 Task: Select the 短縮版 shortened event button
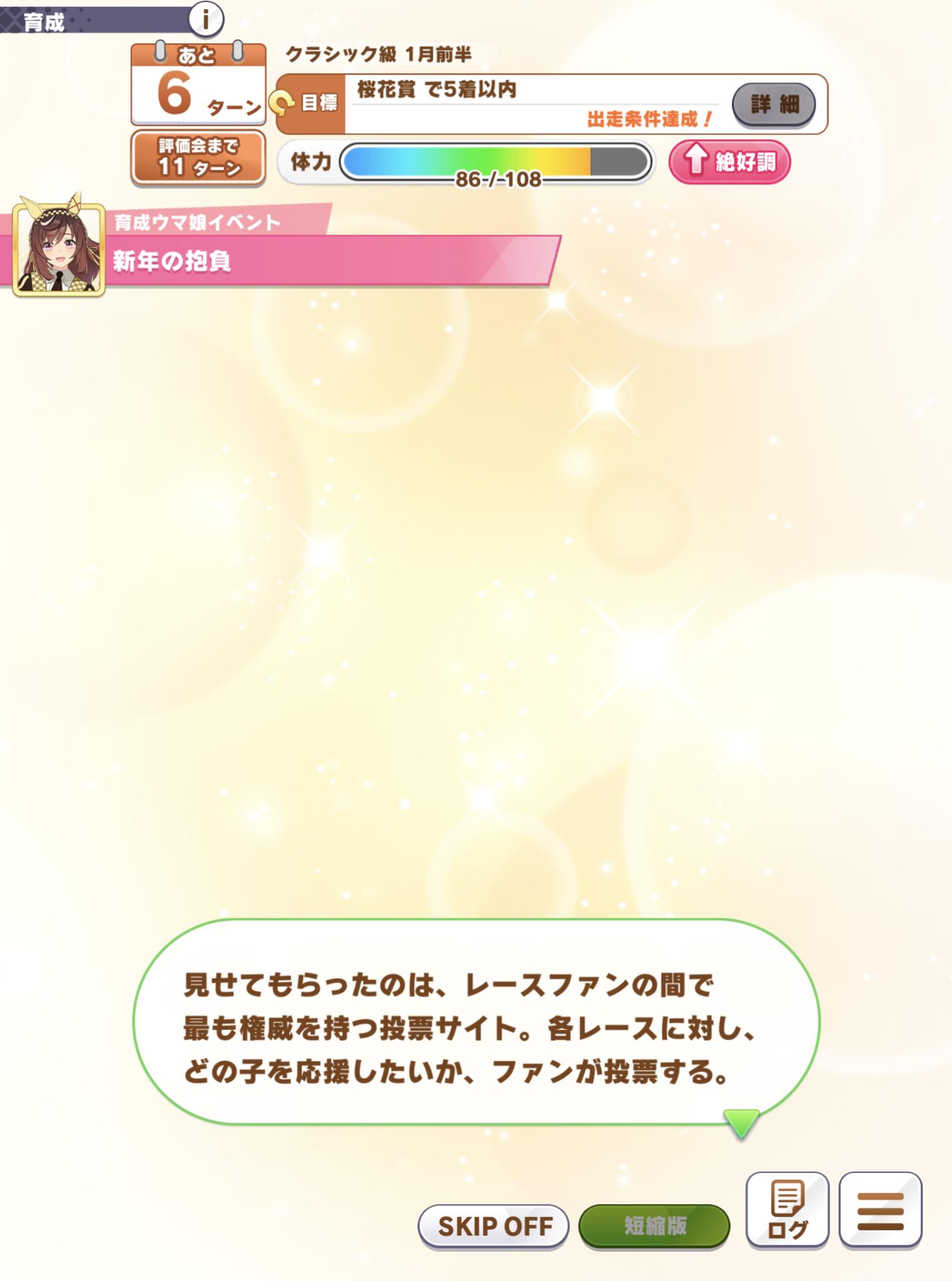654,1226
